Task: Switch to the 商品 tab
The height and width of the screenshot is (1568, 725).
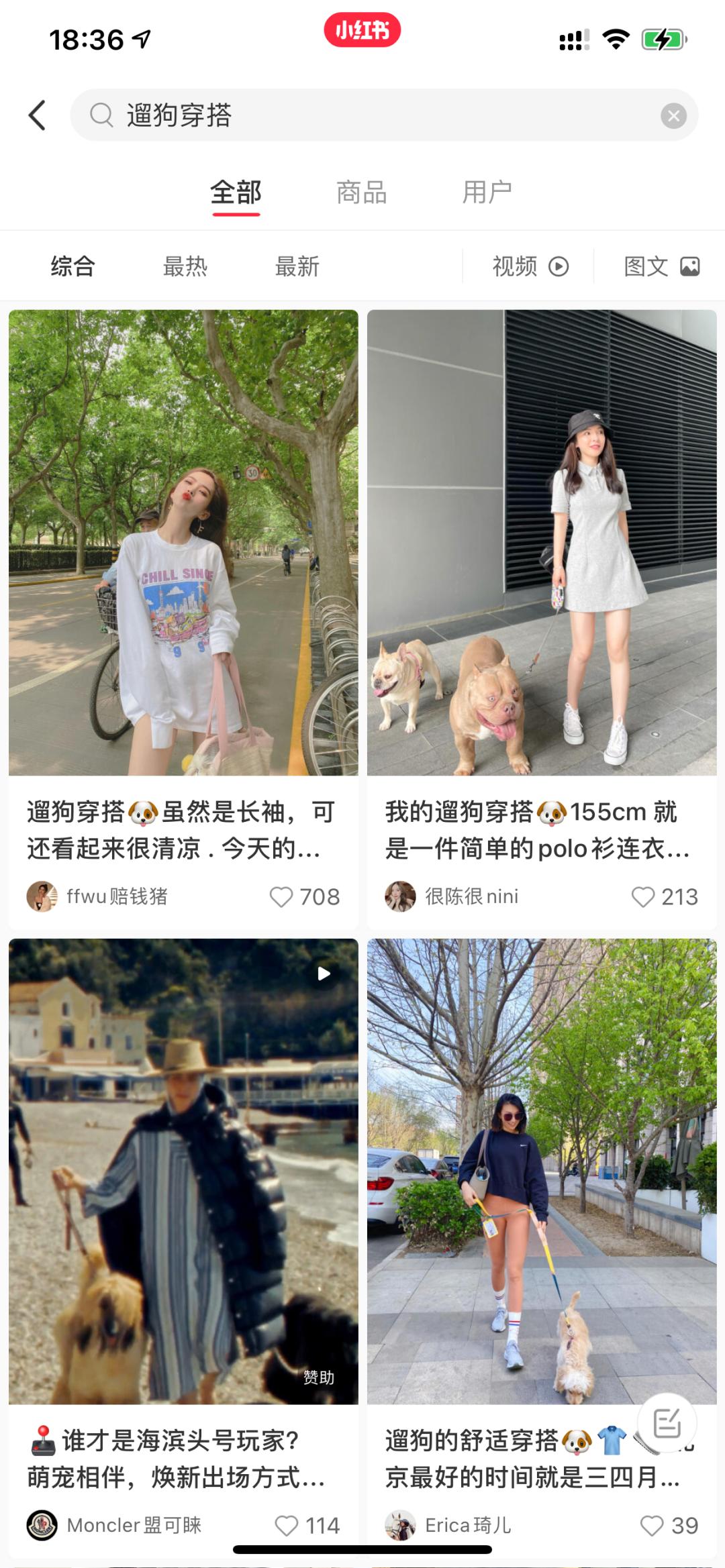Action: pos(361,193)
